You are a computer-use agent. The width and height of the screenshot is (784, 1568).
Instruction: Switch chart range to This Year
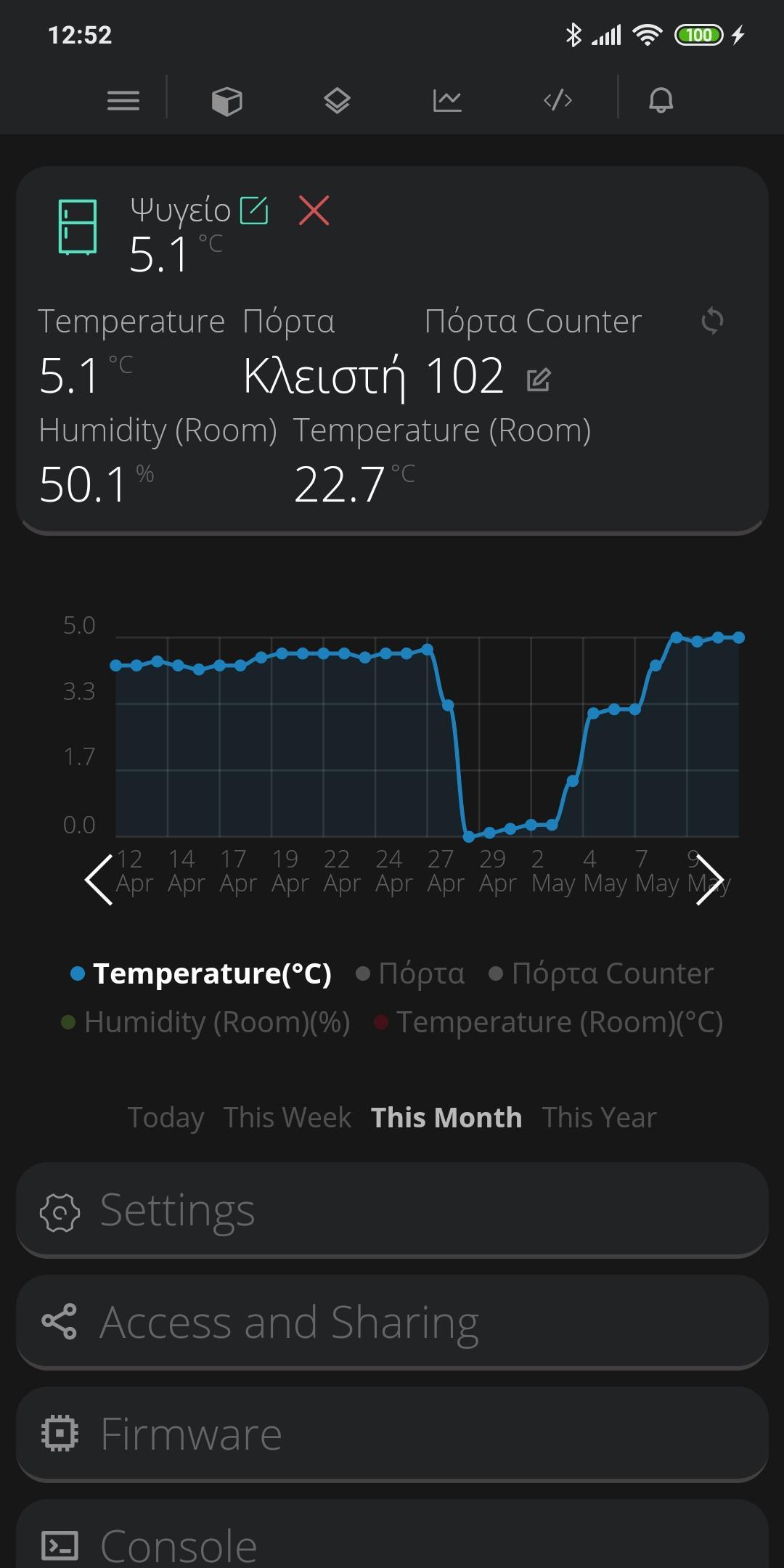pyautogui.click(x=600, y=1118)
